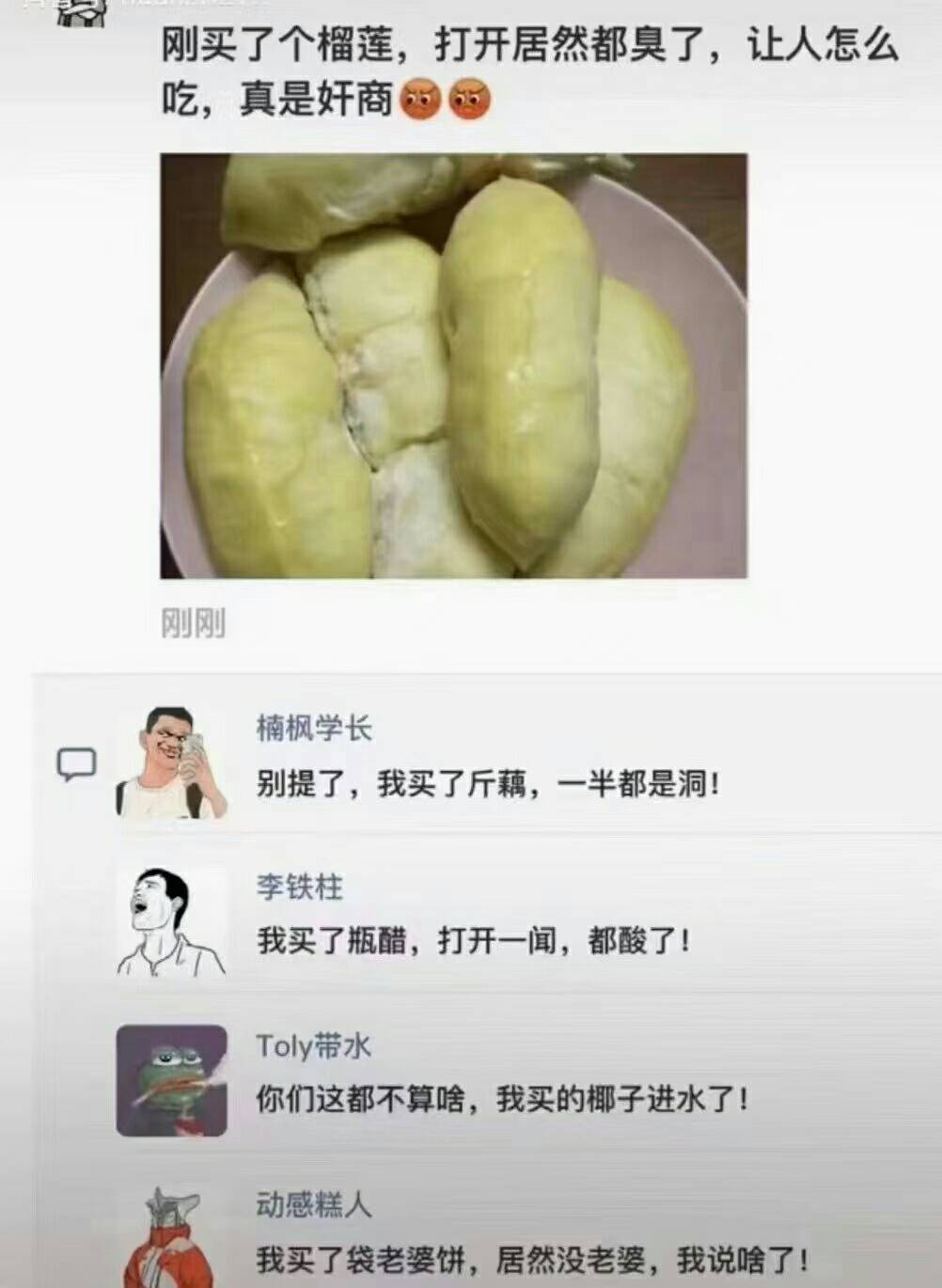This screenshot has height=1288, width=942.
Task: Open the durian photo in the post
Action: click(453, 366)
